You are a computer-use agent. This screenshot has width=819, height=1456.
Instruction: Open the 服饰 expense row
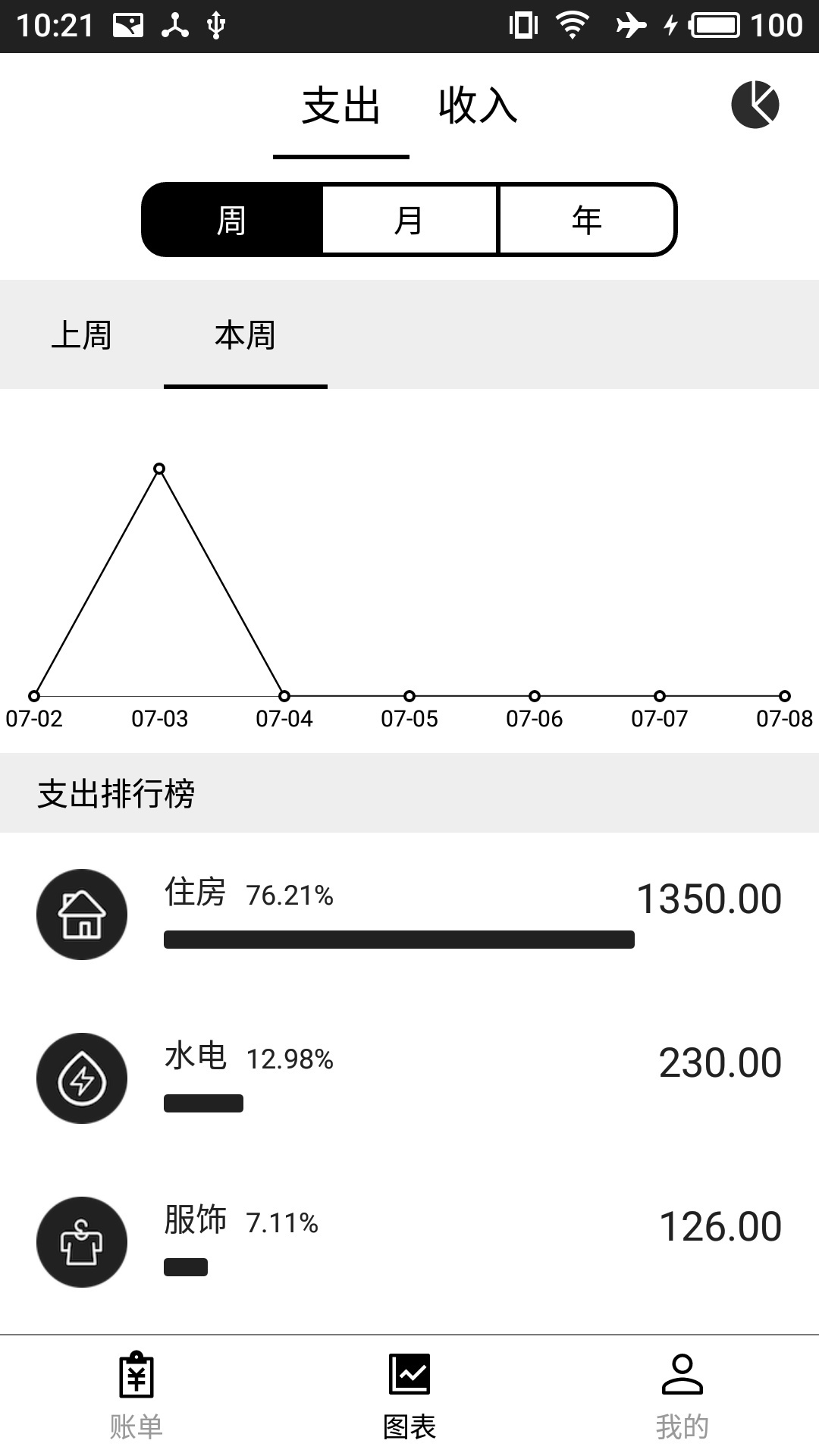point(409,1241)
